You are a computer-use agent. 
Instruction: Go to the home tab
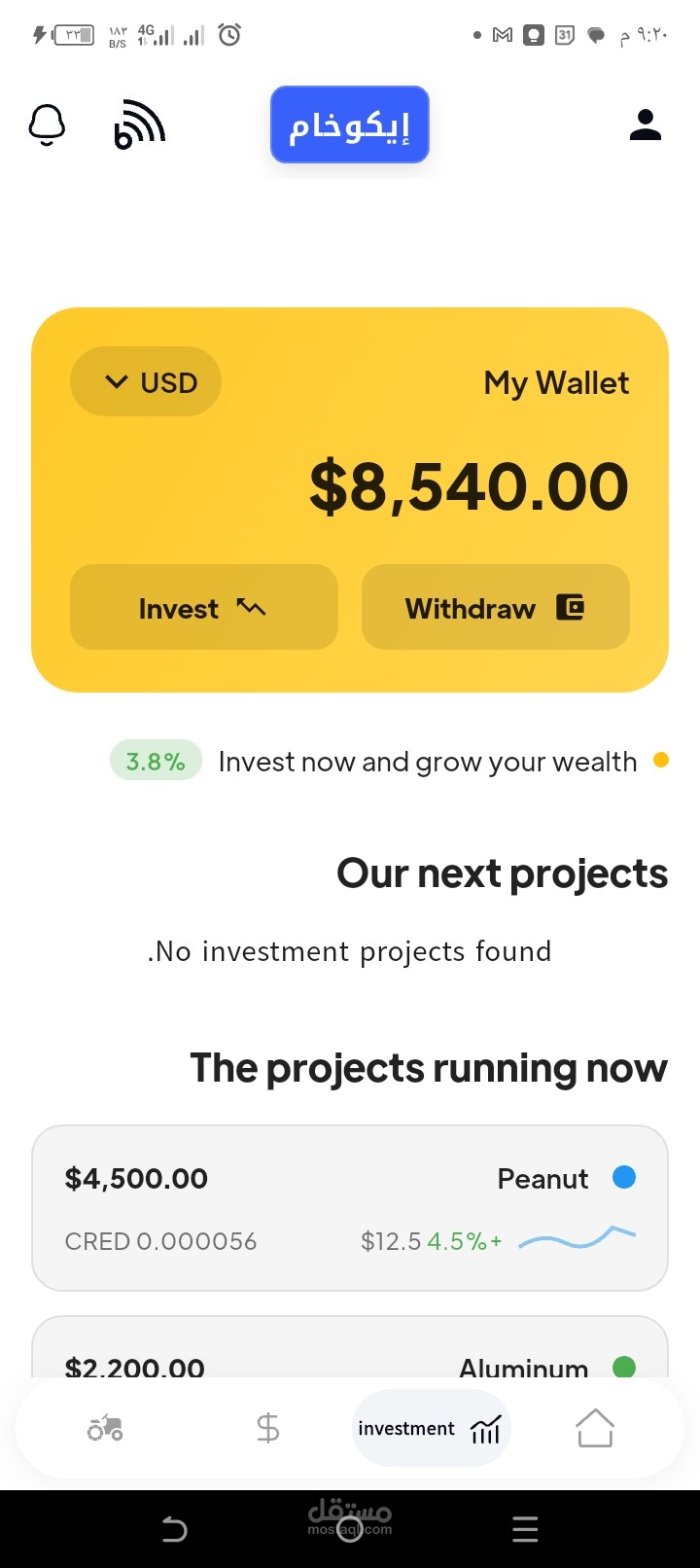tap(595, 1428)
